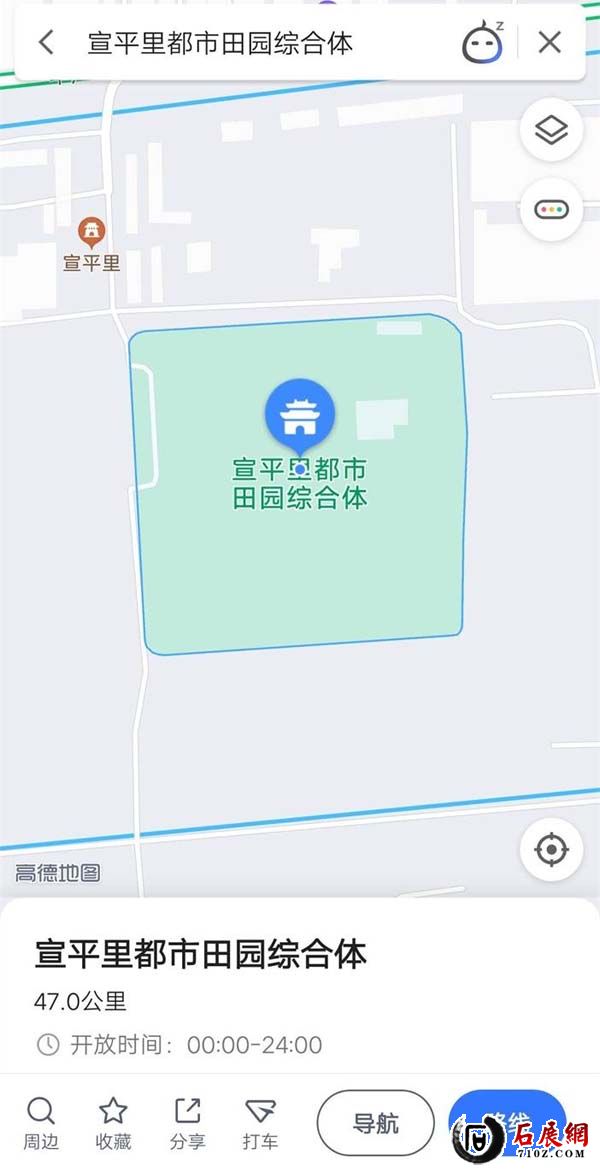Go back from the search result
The height and width of the screenshot is (1172, 600).
click(46, 42)
